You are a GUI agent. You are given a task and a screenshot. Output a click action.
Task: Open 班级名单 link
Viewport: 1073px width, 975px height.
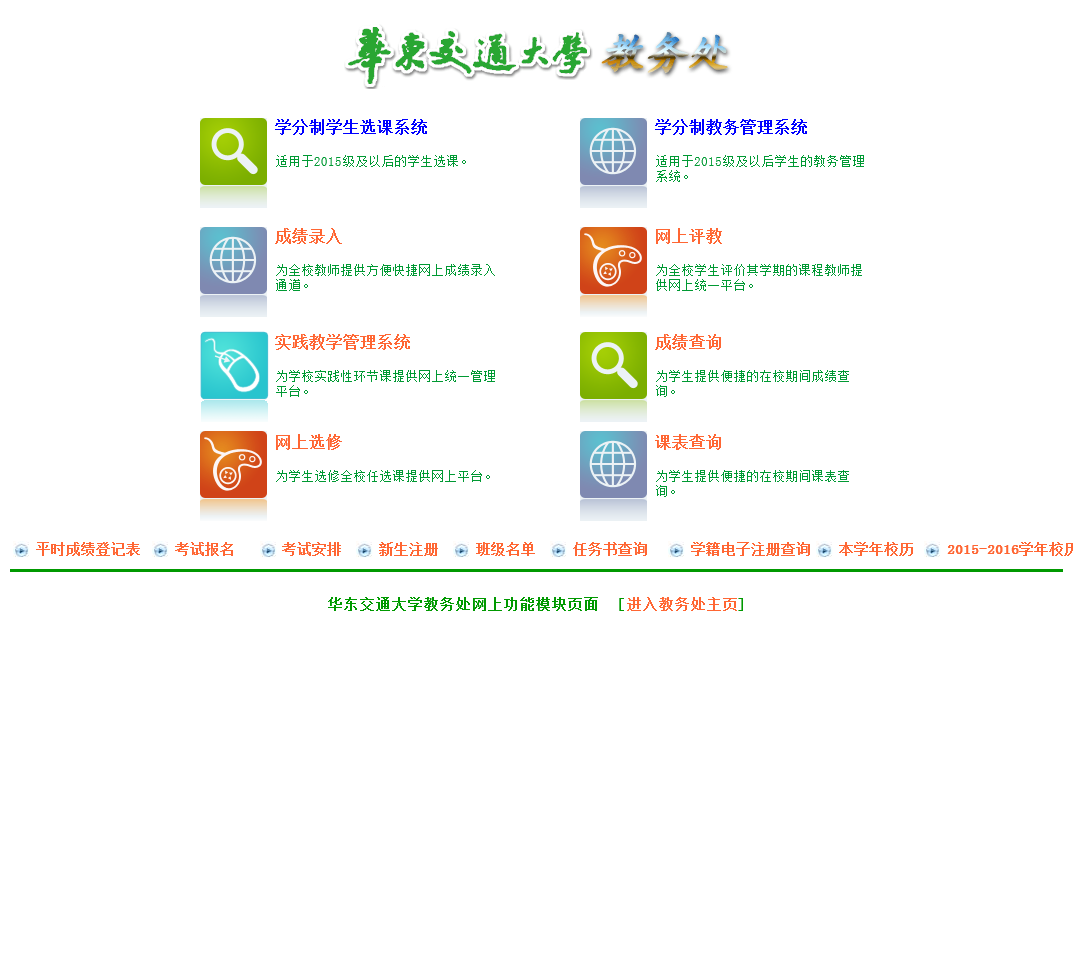point(505,550)
